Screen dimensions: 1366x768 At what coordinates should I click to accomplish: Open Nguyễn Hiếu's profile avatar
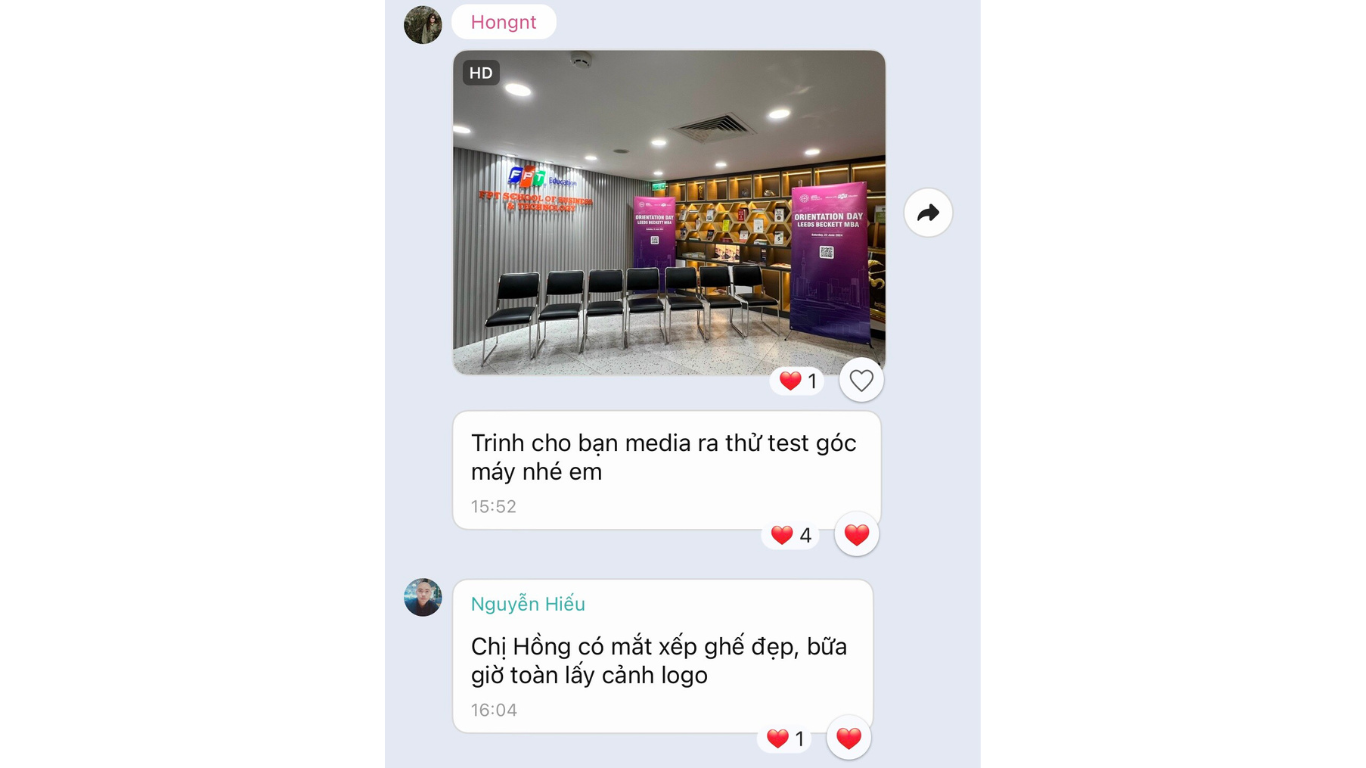tap(423, 597)
